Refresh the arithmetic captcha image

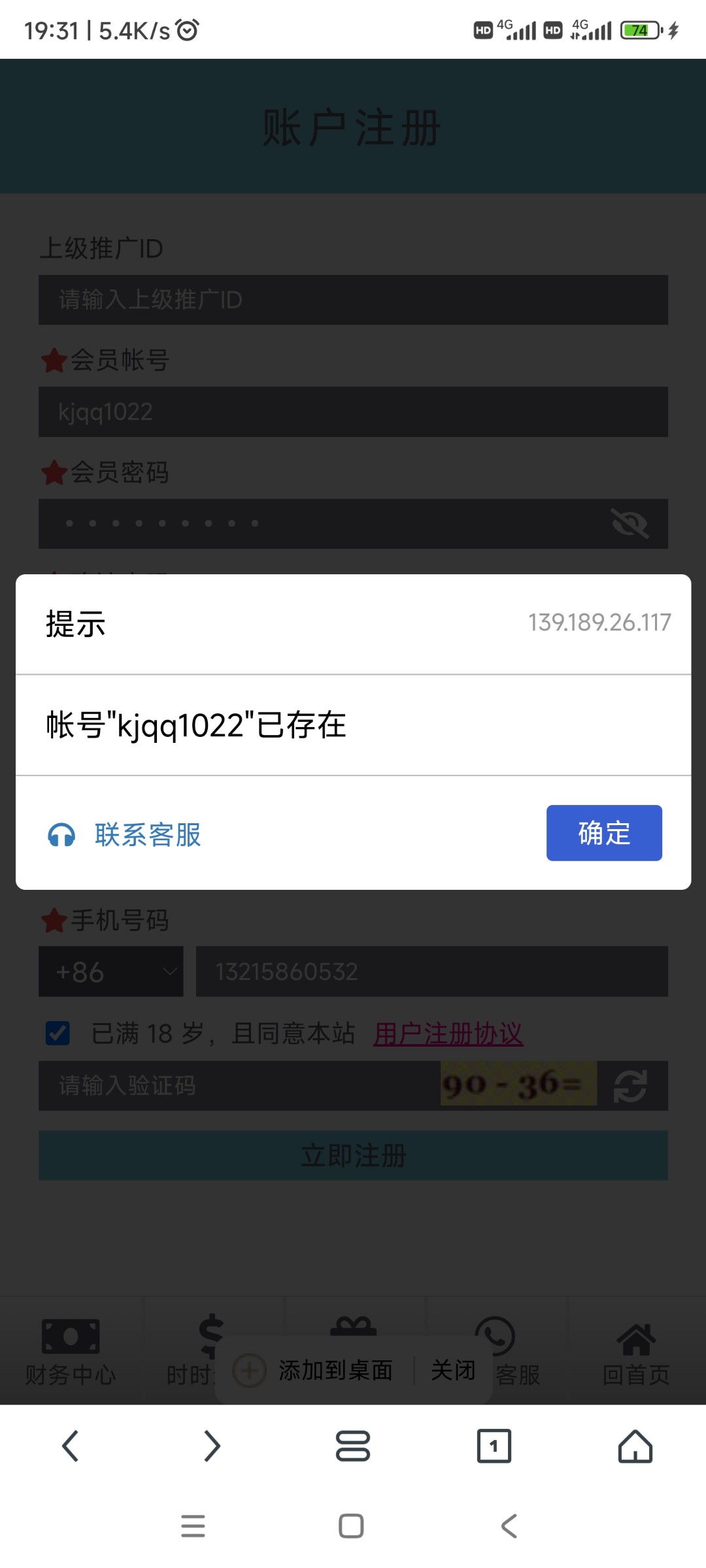(630, 1085)
